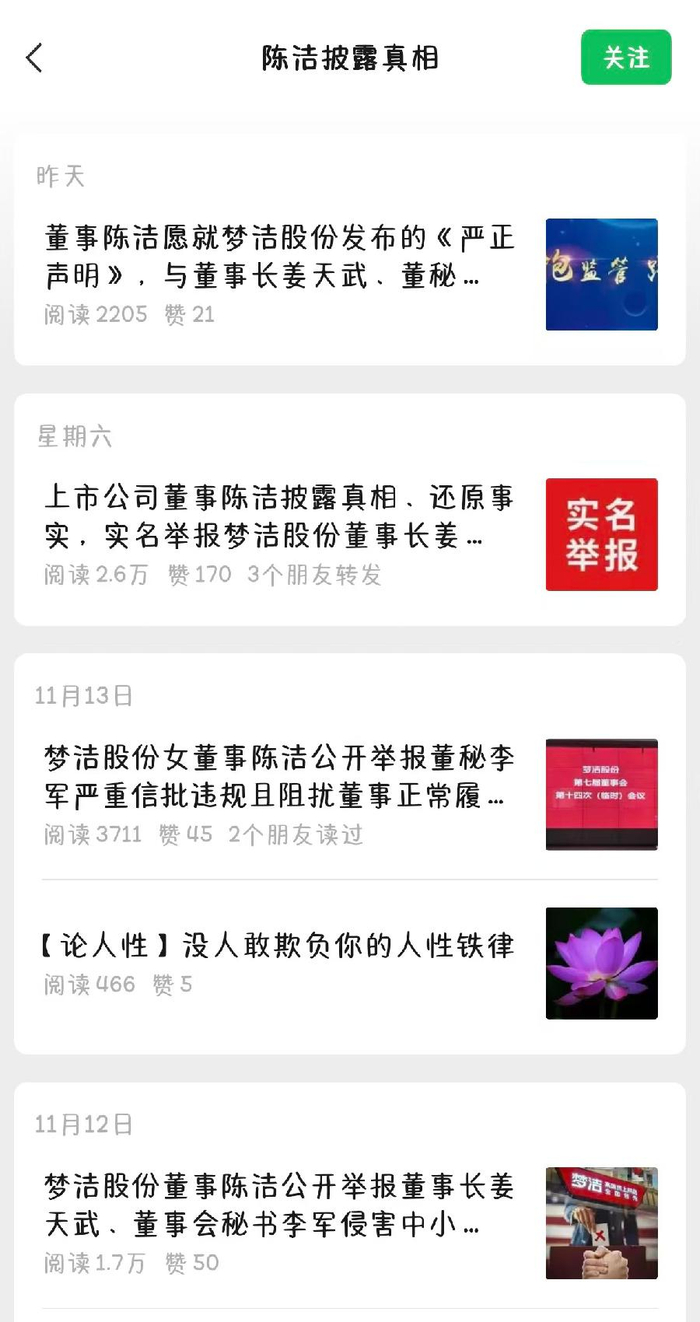Open yesterday's article about 《严正声明》
Image resolution: width=700 pixels, height=1322 pixels.
[280, 257]
